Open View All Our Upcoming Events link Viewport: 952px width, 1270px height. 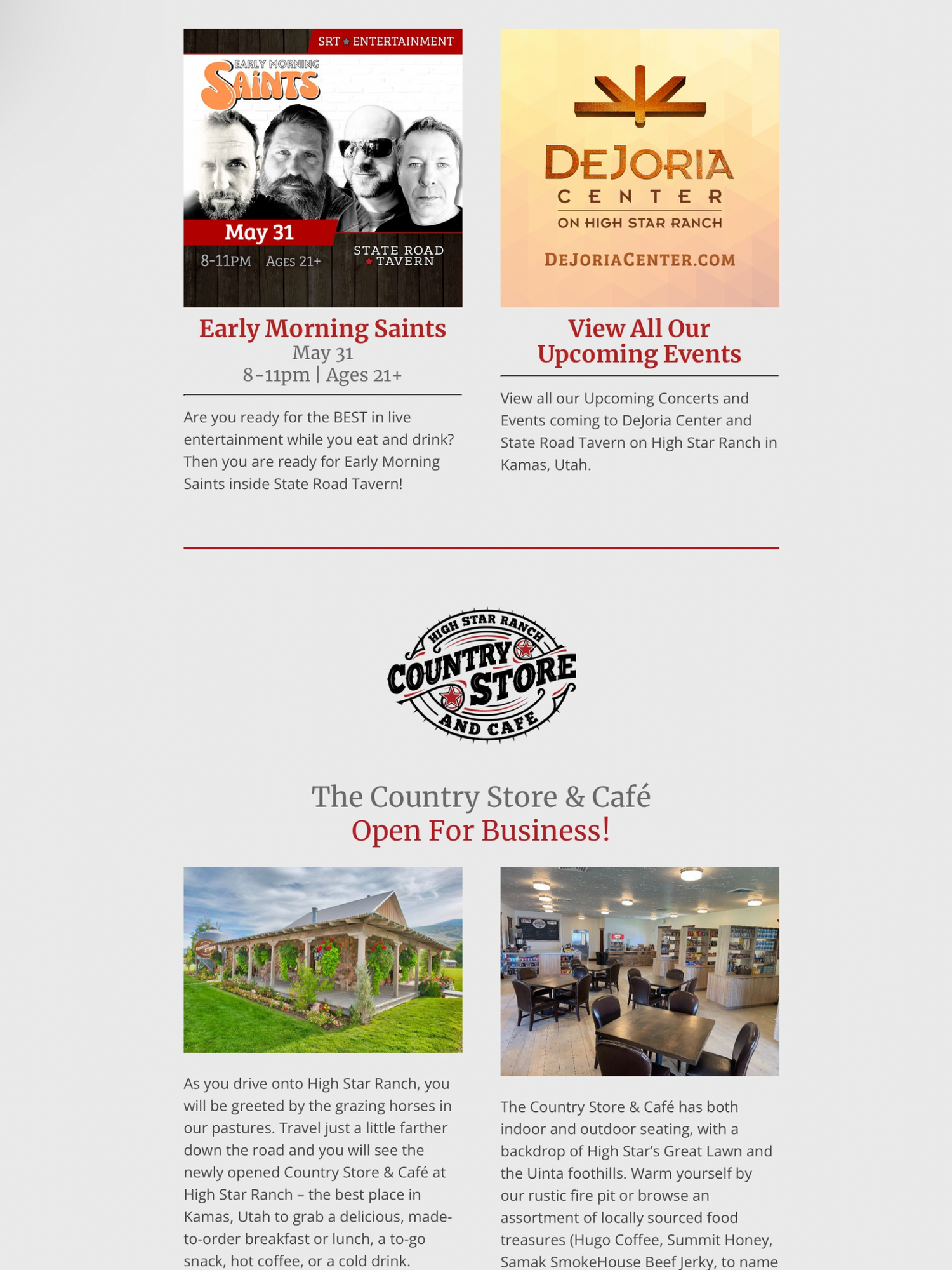[x=639, y=341]
